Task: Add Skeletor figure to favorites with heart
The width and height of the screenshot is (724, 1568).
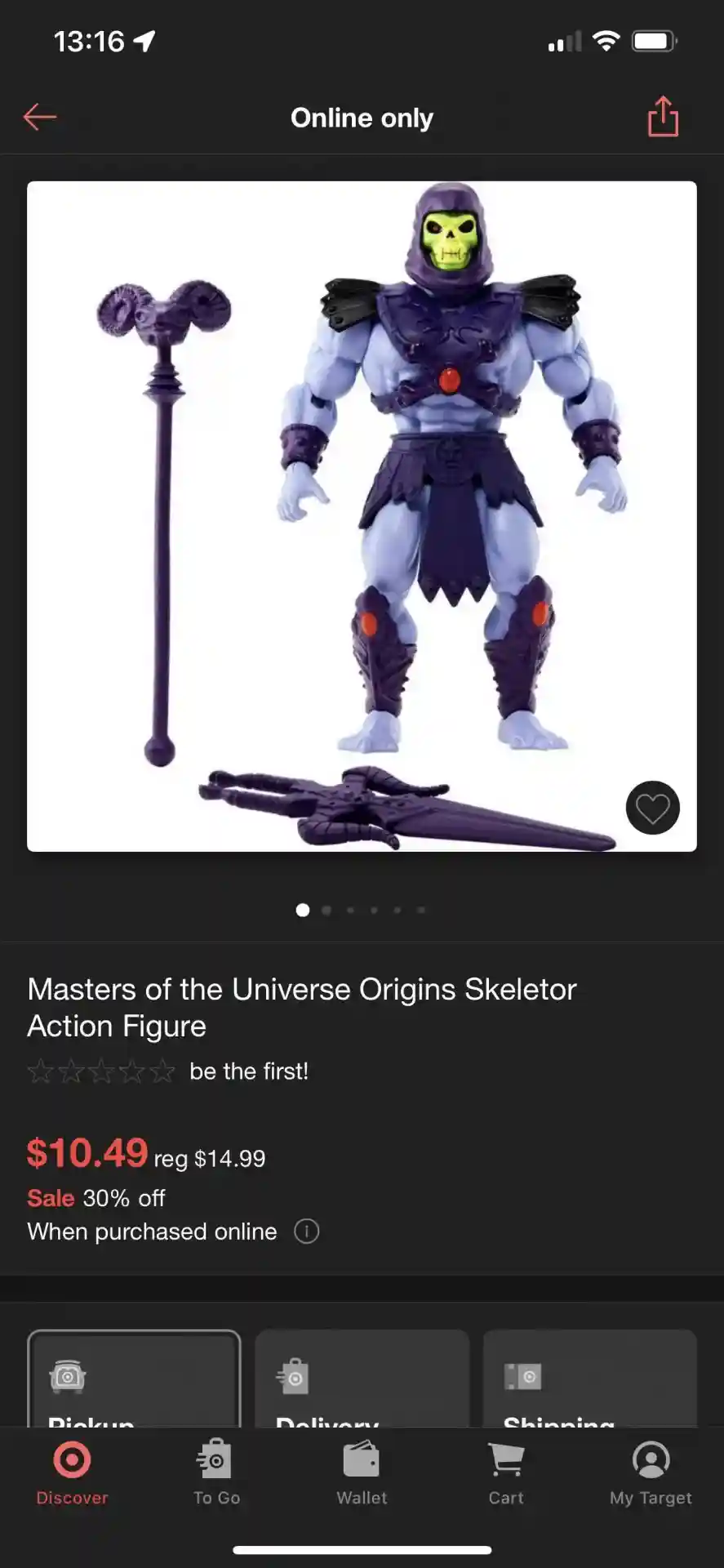Action: pos(652,808)
